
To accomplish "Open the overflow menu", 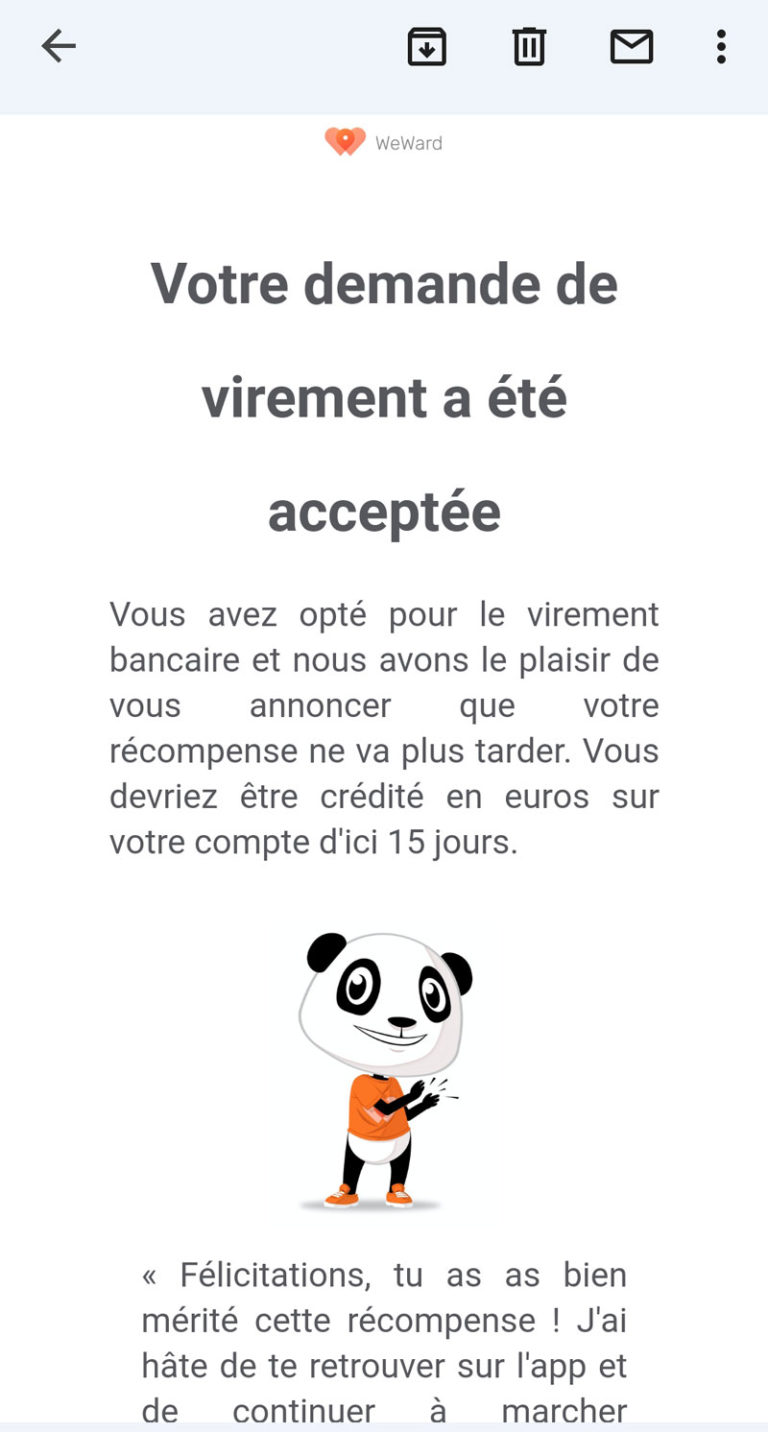I will [721, 46].
